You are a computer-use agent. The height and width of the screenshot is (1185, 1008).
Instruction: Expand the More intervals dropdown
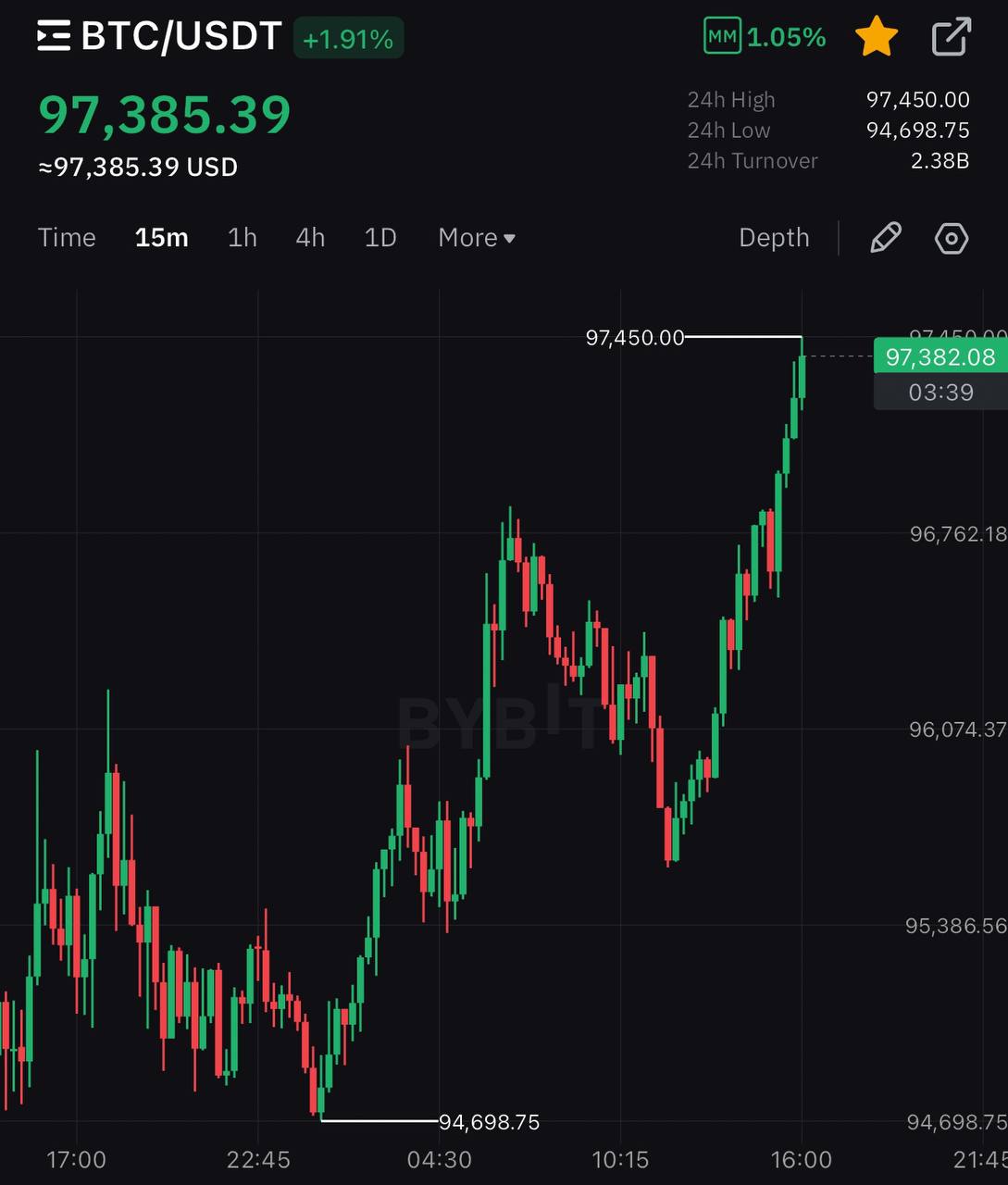[477, 238]
